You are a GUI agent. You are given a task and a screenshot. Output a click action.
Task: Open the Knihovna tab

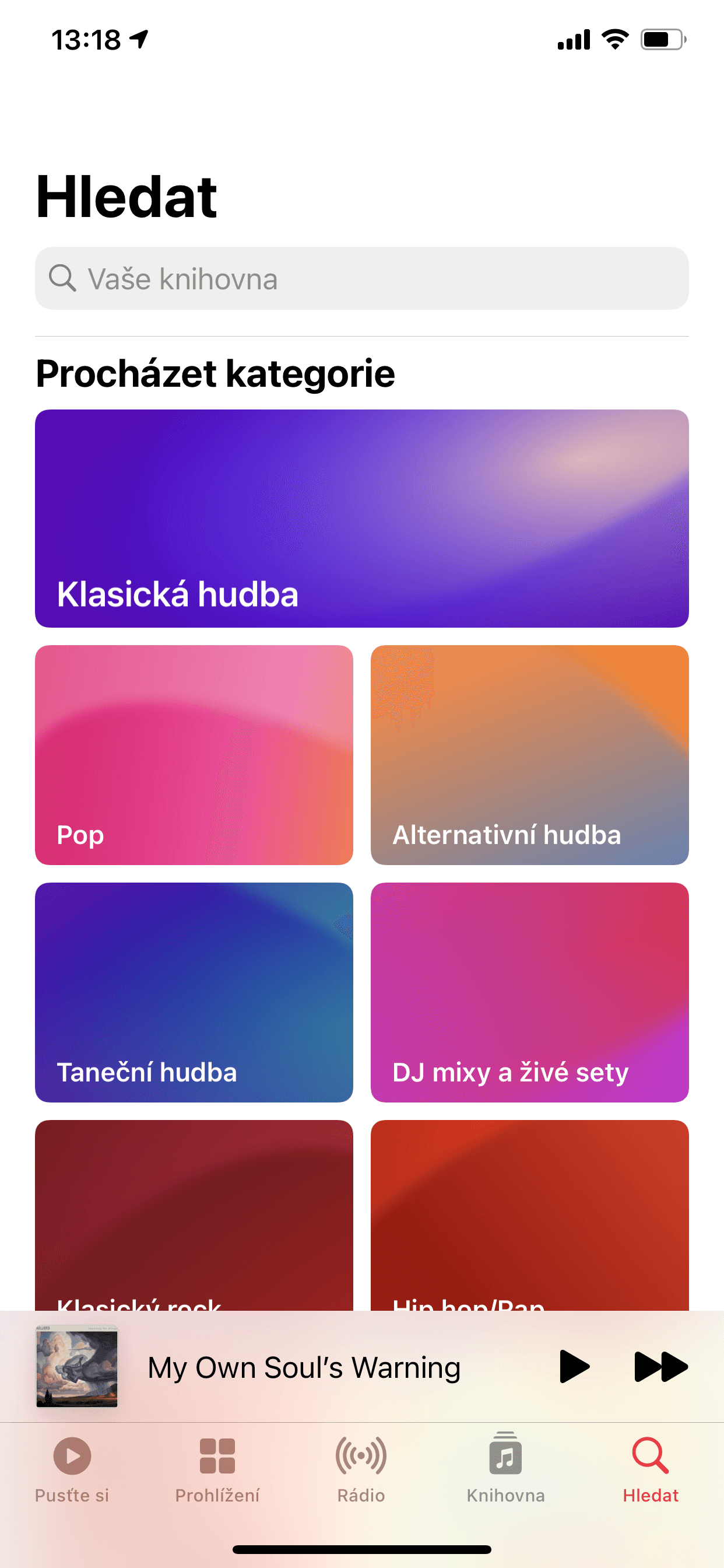point(505,1468)
